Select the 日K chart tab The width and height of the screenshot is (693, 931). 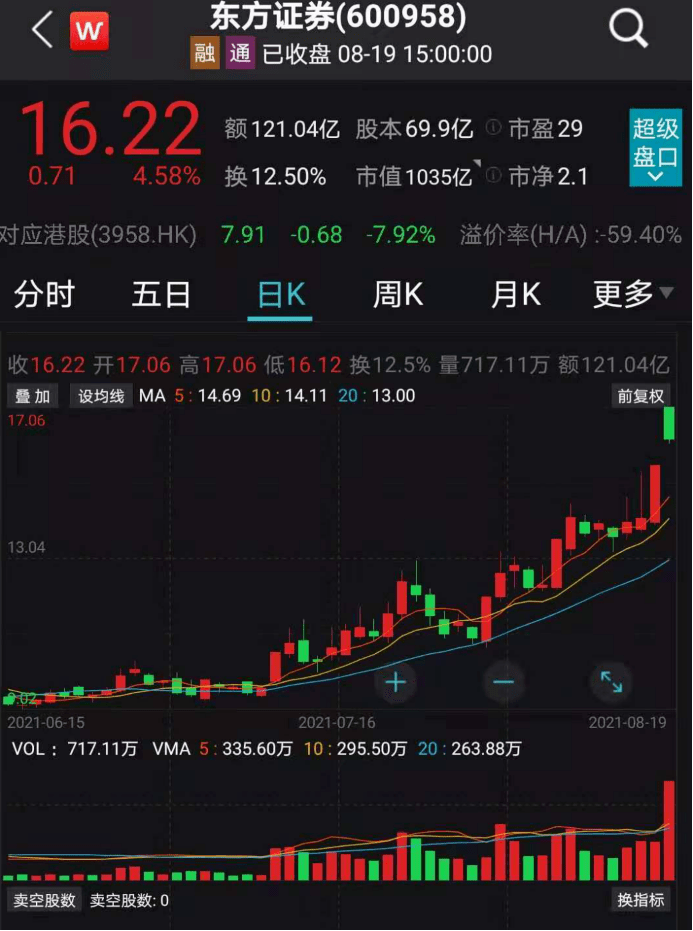(x=280, y=295)
